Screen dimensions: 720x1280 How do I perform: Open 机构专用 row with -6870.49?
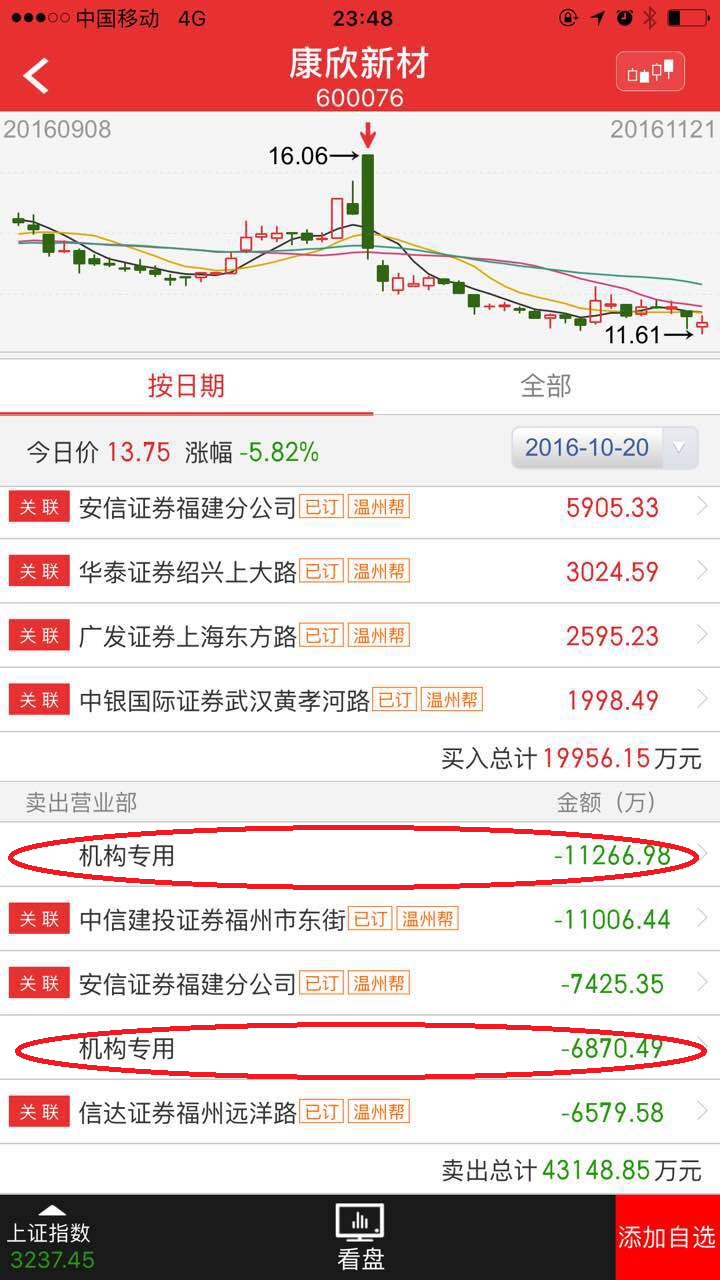click(x=360, y=1048)
